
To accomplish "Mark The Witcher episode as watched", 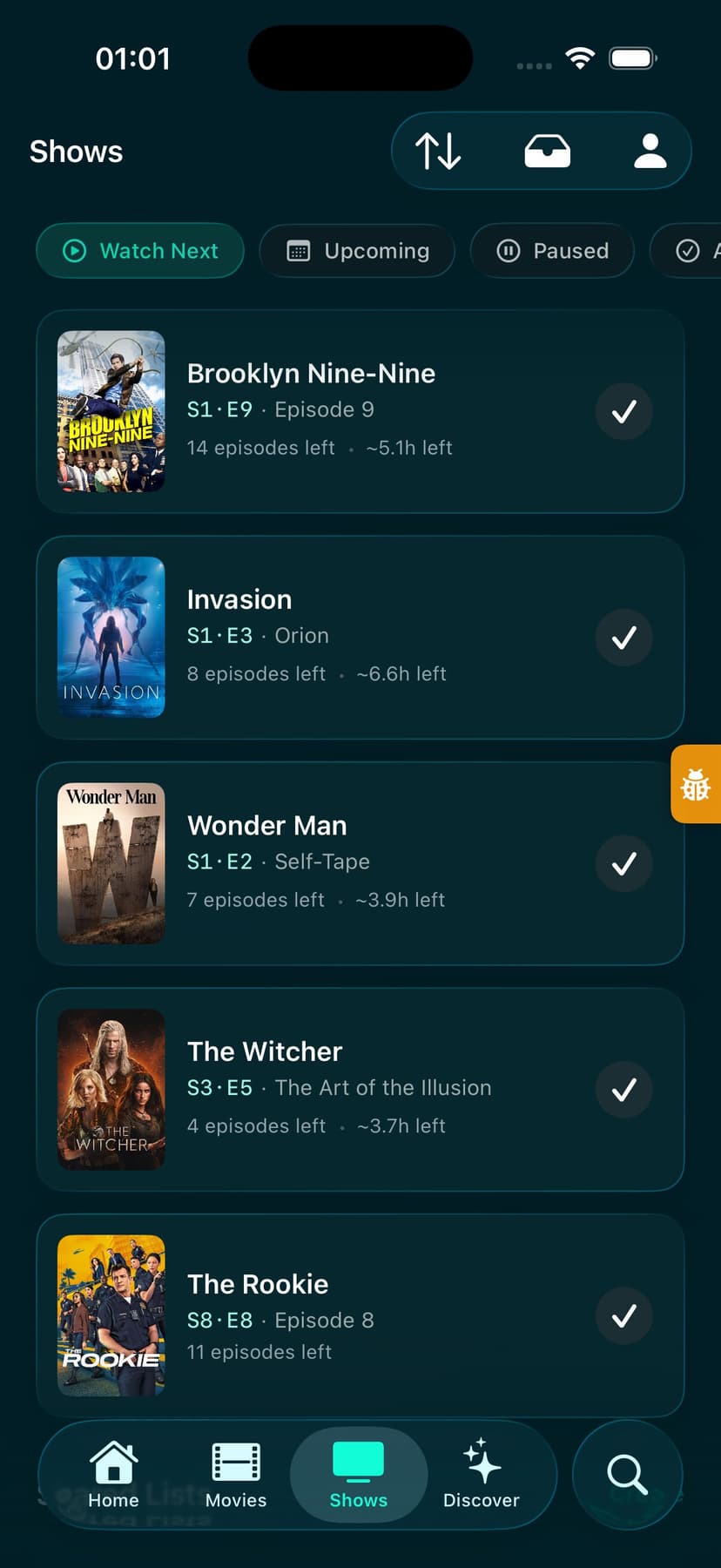I will click(623, 1090).
